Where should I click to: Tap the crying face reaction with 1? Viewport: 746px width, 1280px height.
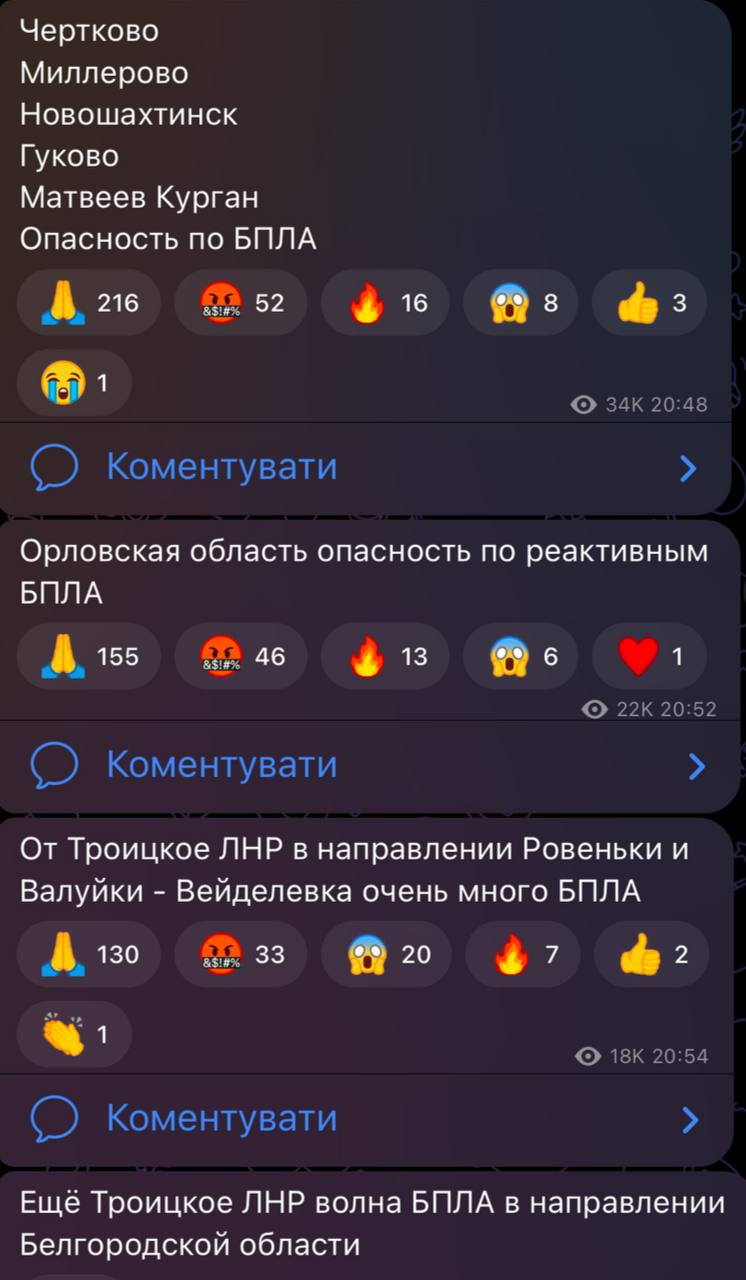point(75,382)
